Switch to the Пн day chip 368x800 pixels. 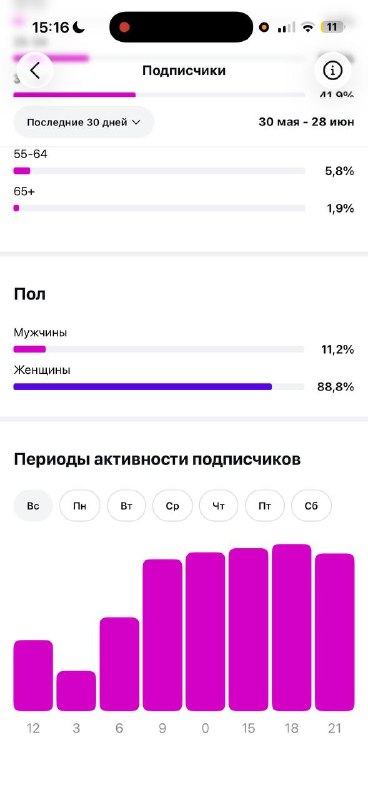[x=80, y=506]
